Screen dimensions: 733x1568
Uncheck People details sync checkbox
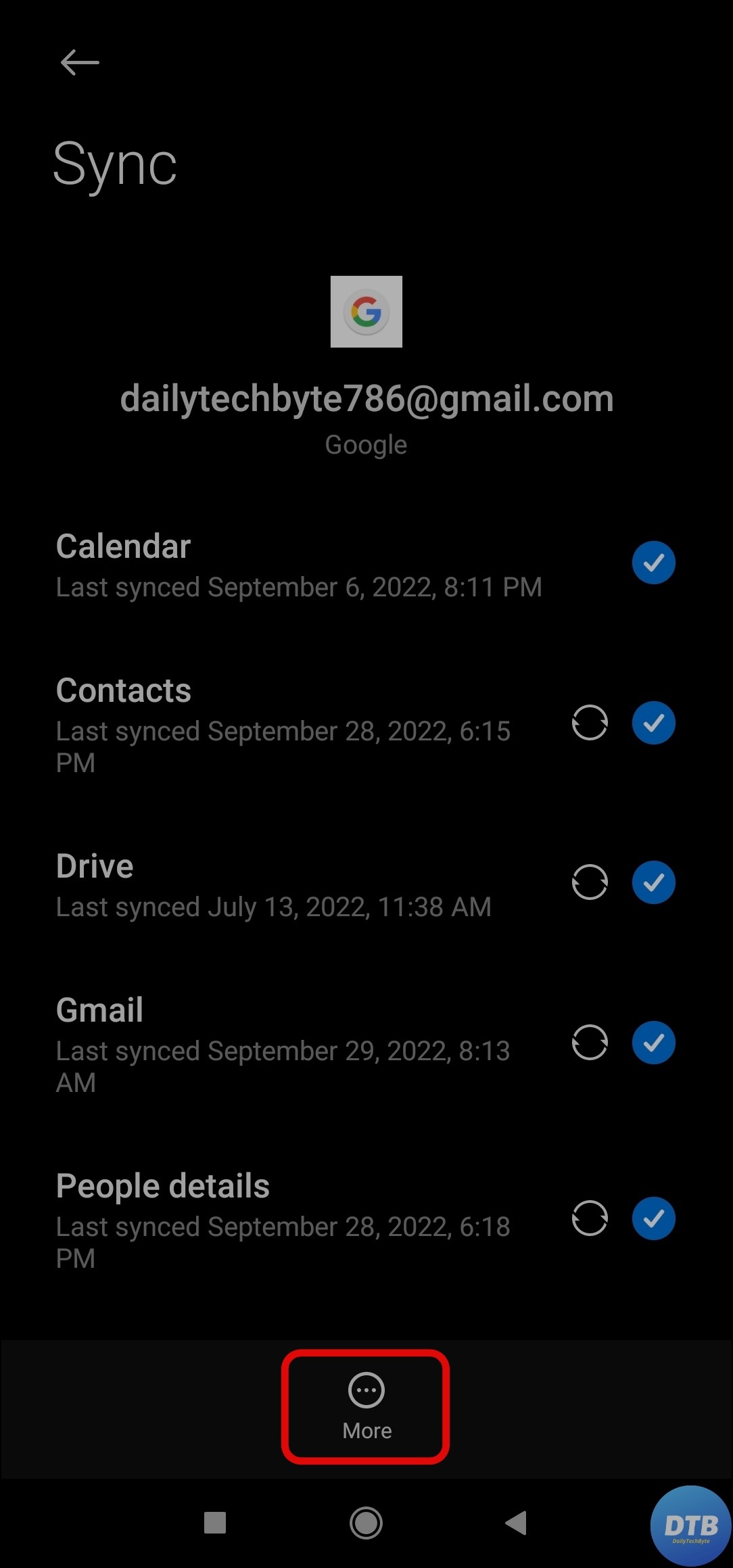point(653,1218)
